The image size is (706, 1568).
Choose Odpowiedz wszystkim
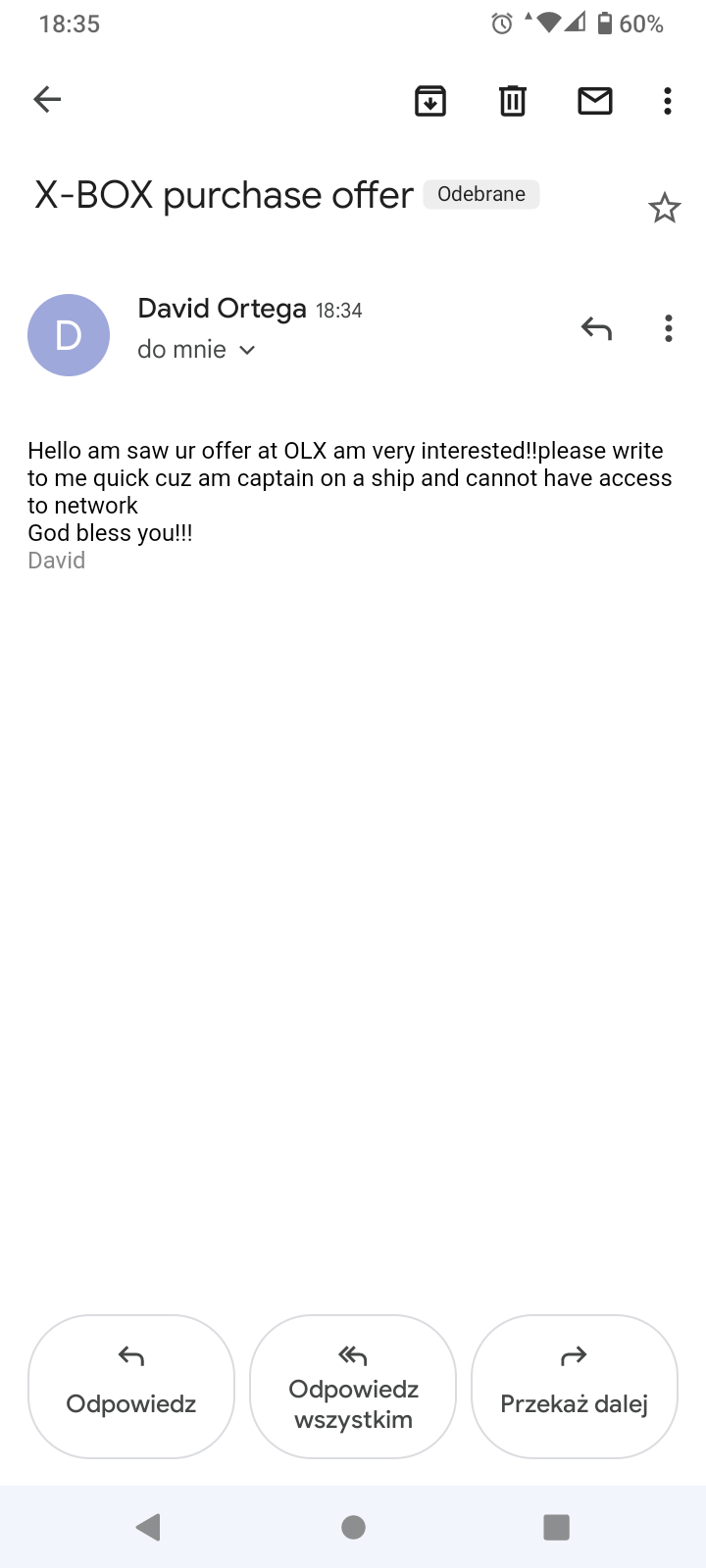pos(353,1386)
